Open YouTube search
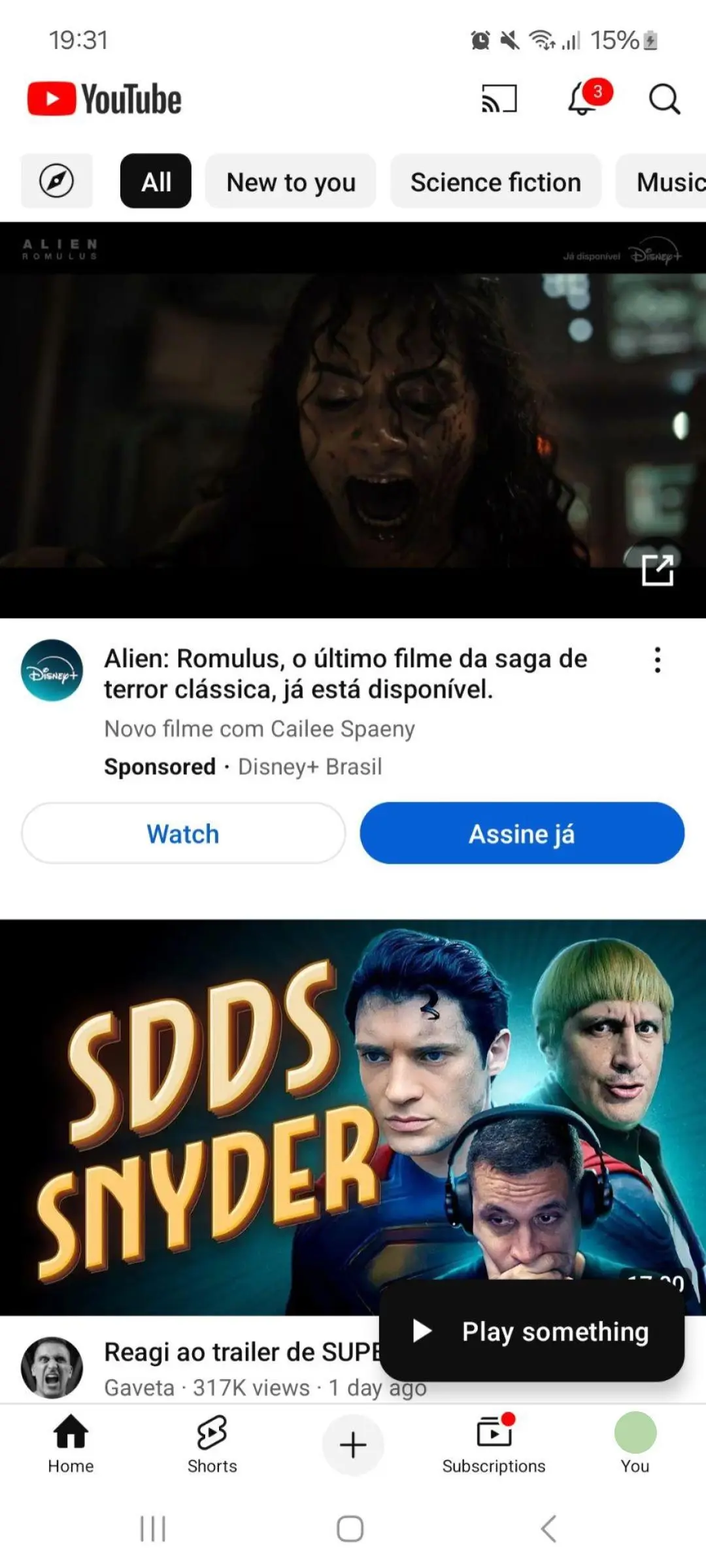 point(664,99)
